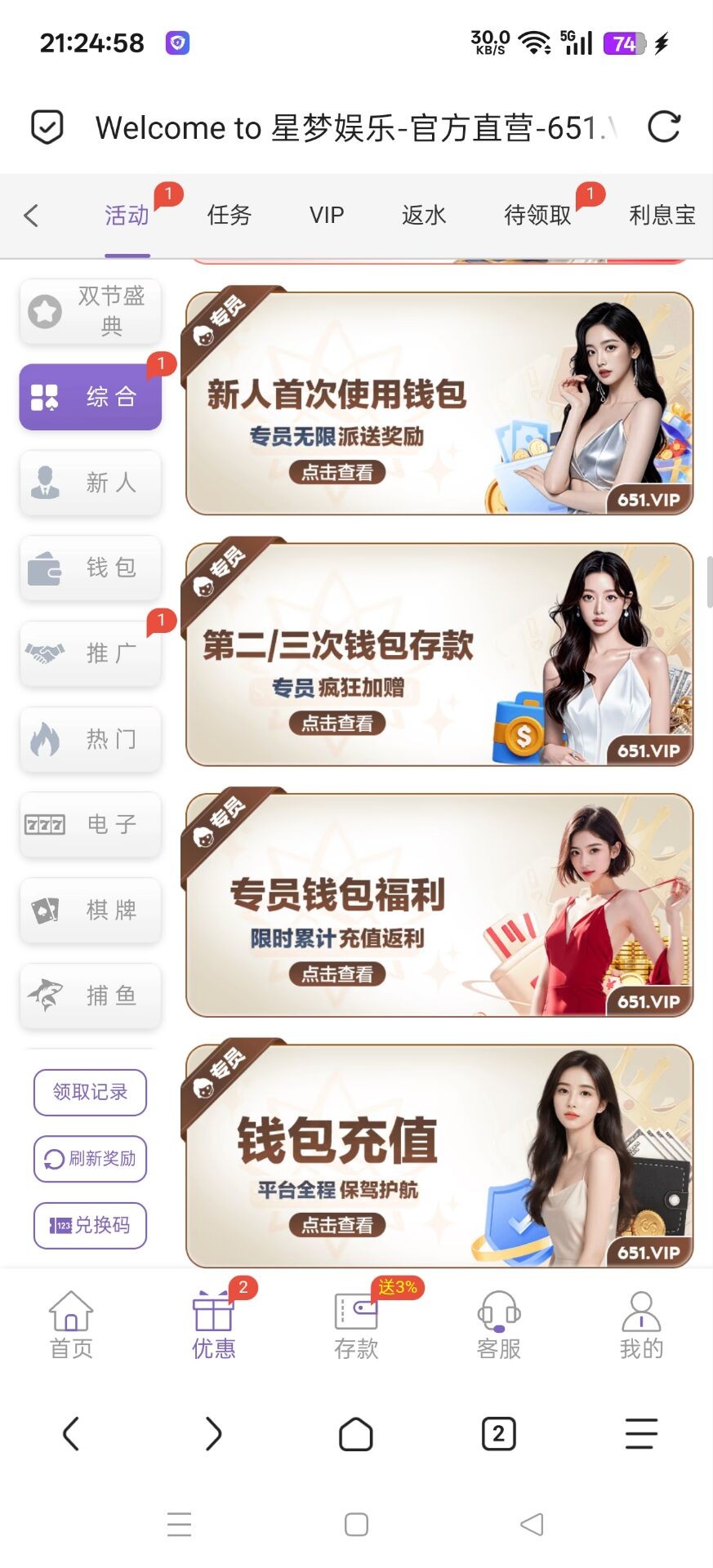Image resolution: width=713 pixels, height=1568 pixels.
Task: Open the 存款 bottom tab
Action: click(x=356, y=1325)
